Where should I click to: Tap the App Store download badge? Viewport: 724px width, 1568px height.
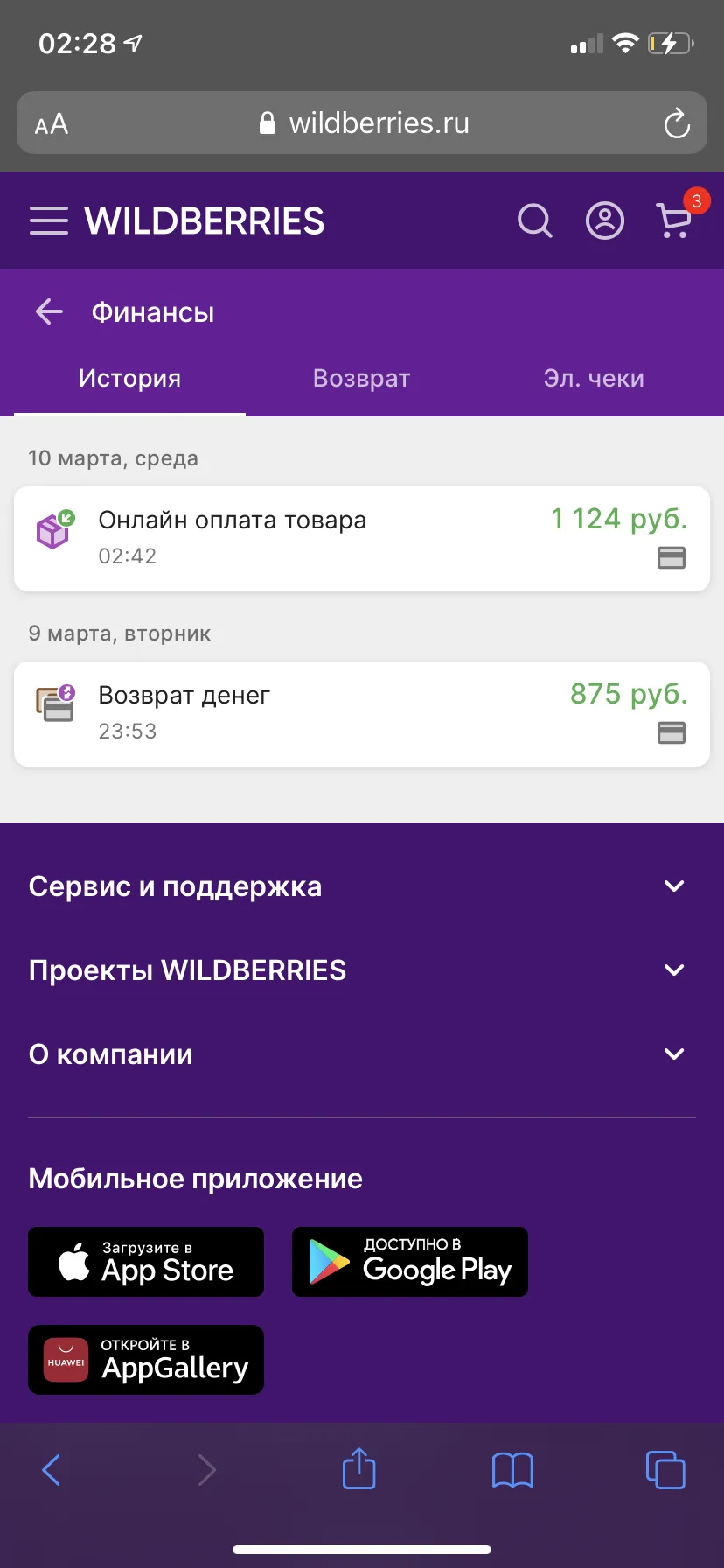(x=146, y=1262)
